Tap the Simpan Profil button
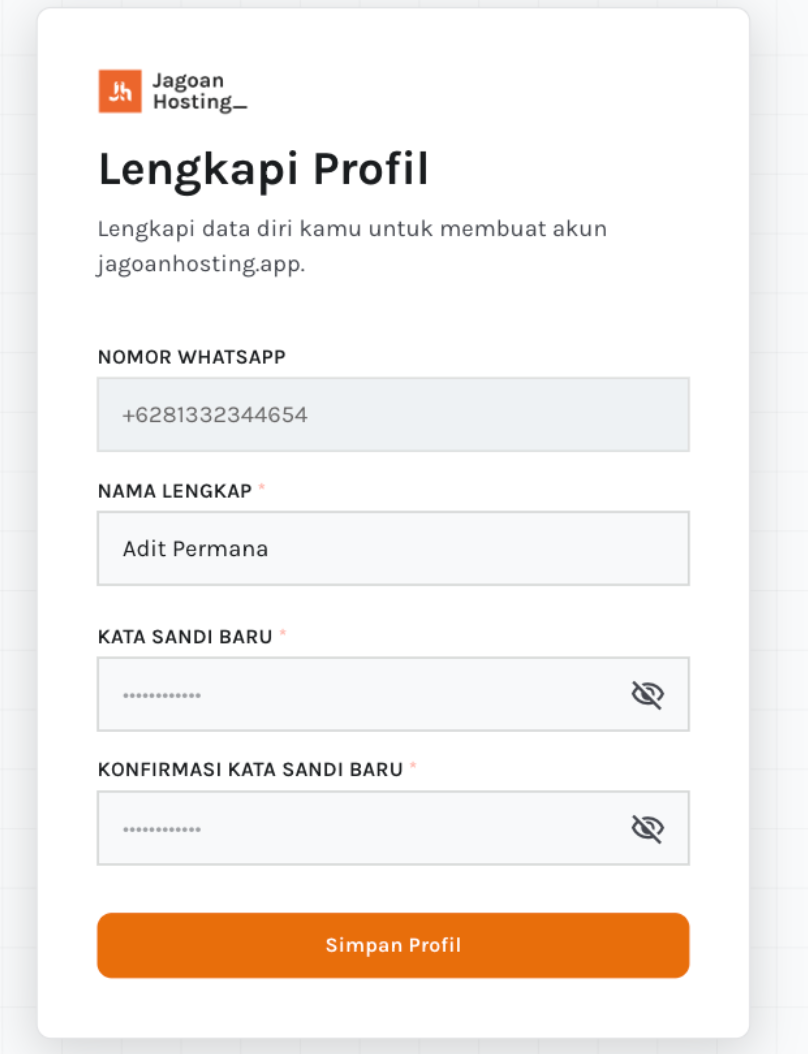Image resolution: width=808 pixels, height=1054 pixels. pyautogui.click(x=393, y=945)
